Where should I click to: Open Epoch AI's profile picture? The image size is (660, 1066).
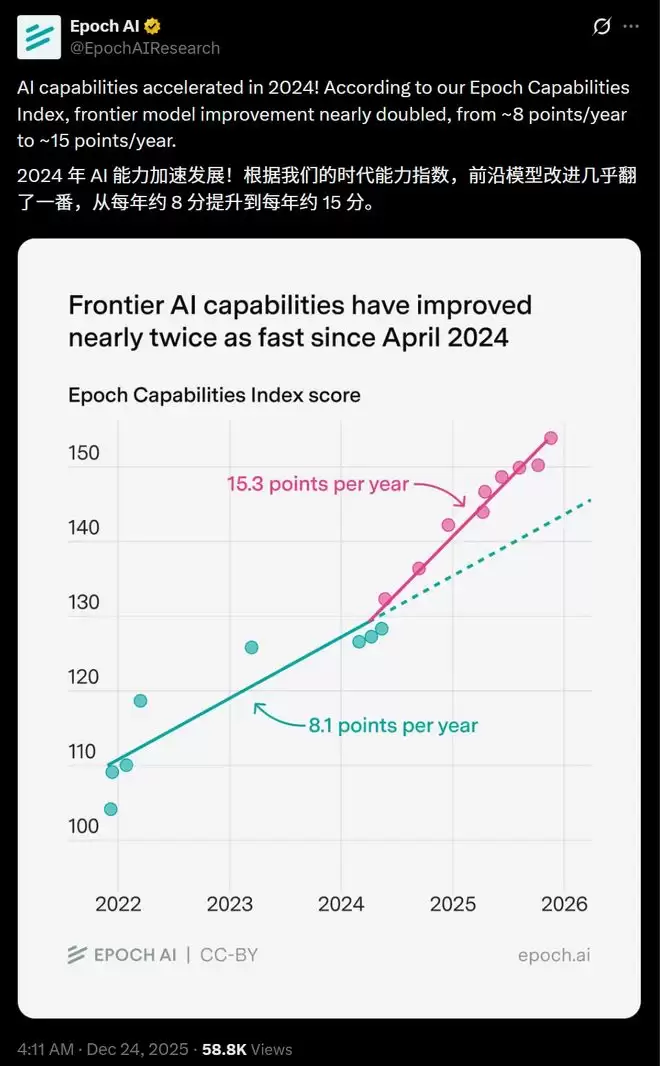coord(39,37)
